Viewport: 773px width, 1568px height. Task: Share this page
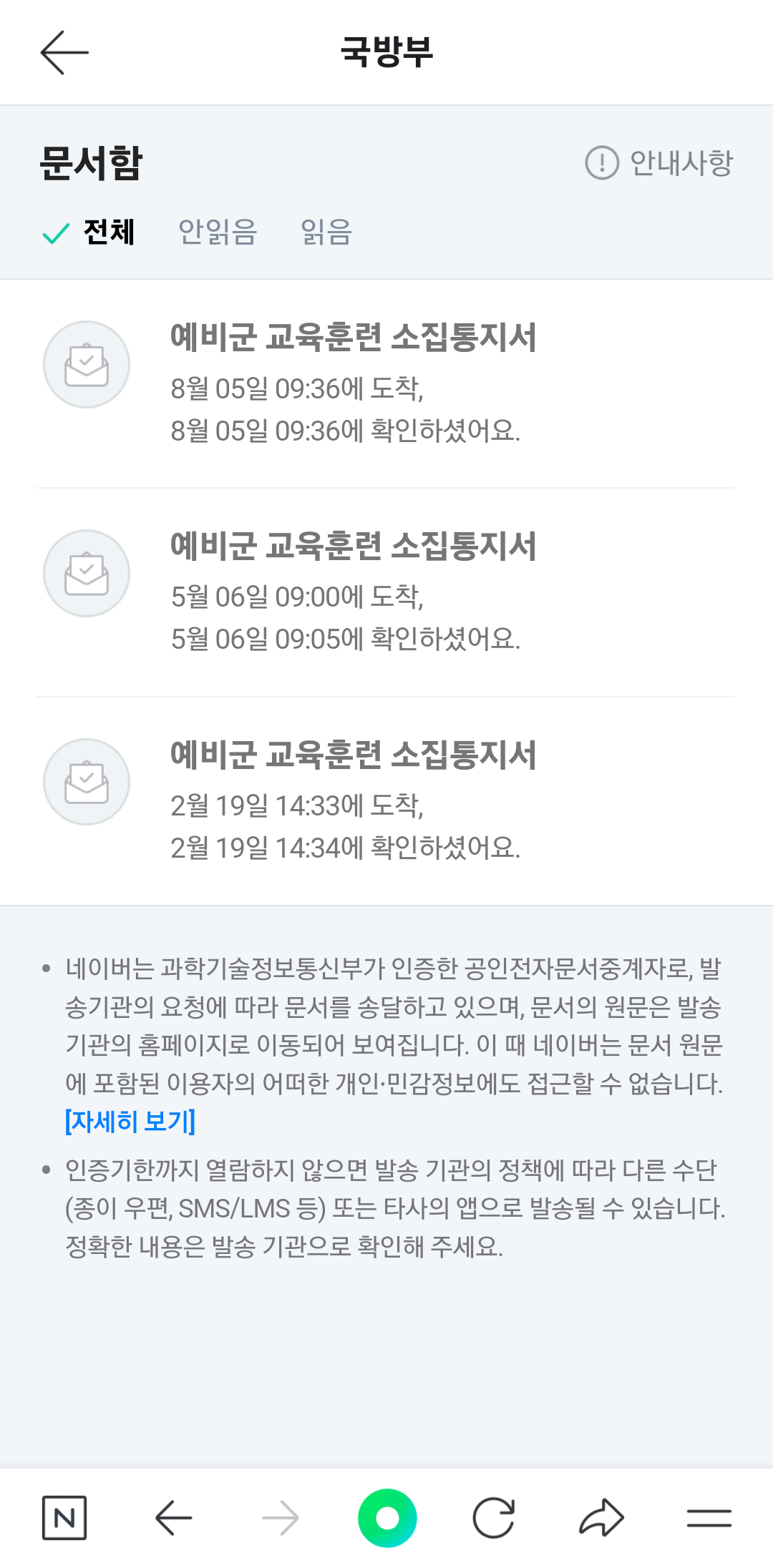(601, 1517)
